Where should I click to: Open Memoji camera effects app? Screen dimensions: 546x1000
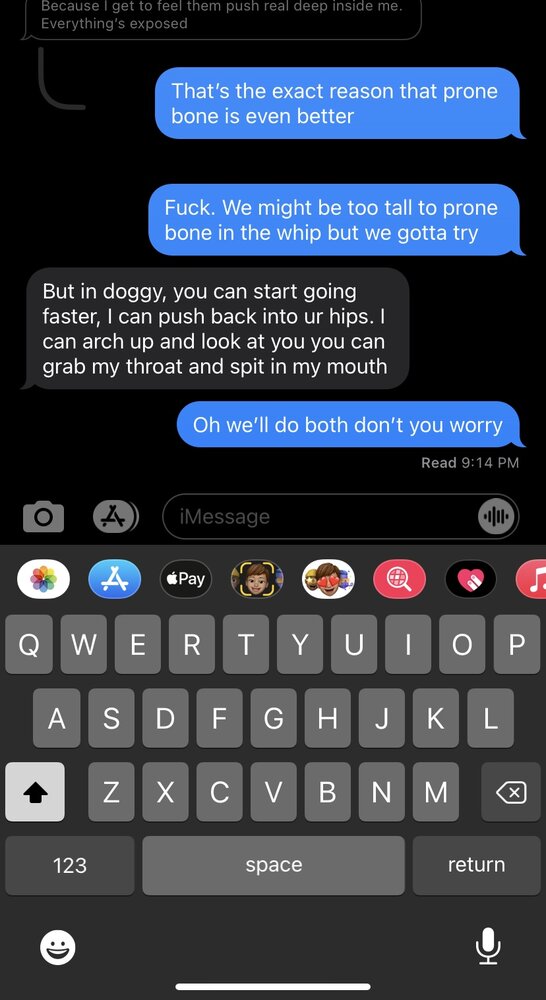(x=257, y=578)
